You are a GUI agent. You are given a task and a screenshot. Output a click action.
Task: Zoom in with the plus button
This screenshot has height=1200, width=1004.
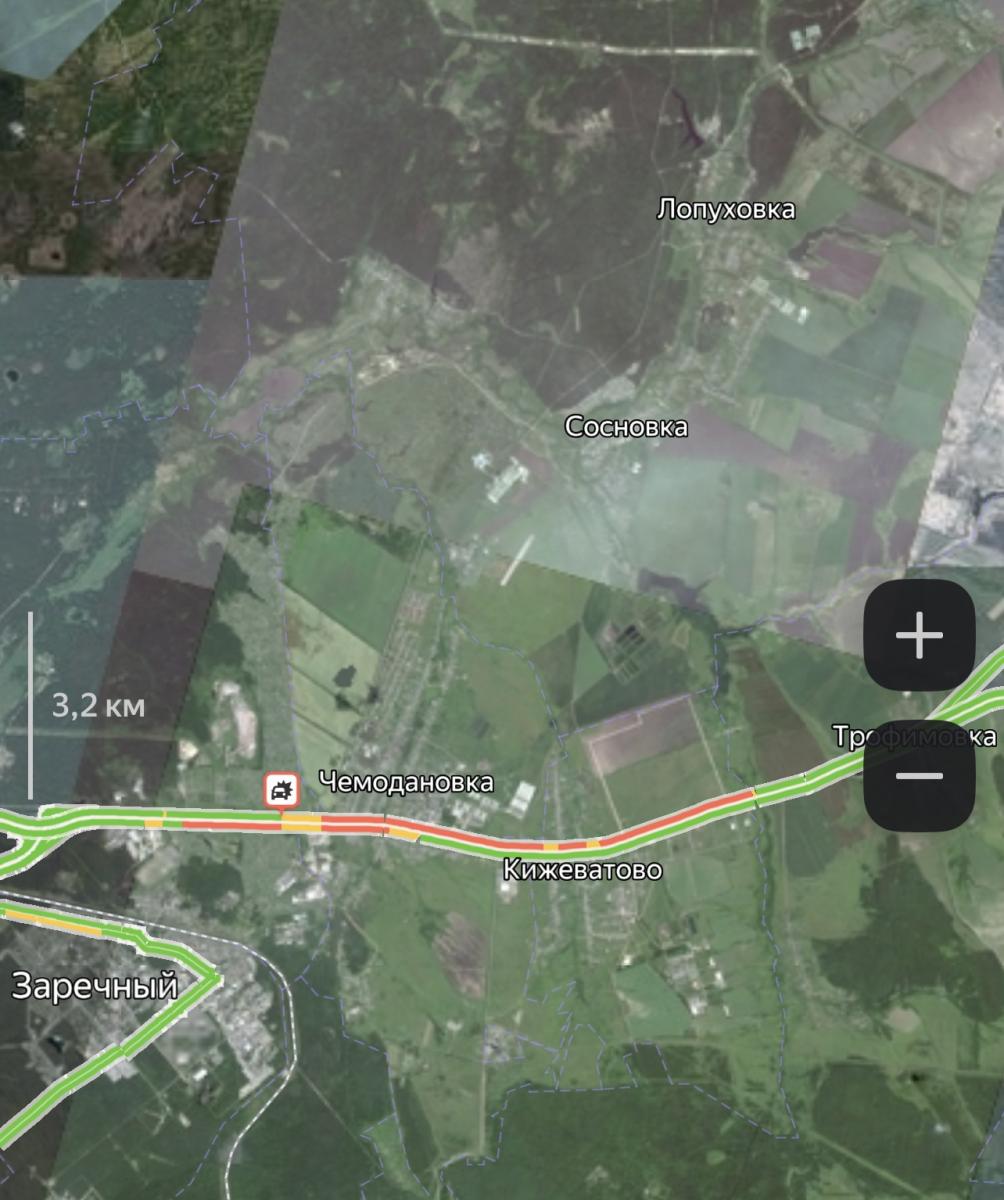(x=919, y=635)
